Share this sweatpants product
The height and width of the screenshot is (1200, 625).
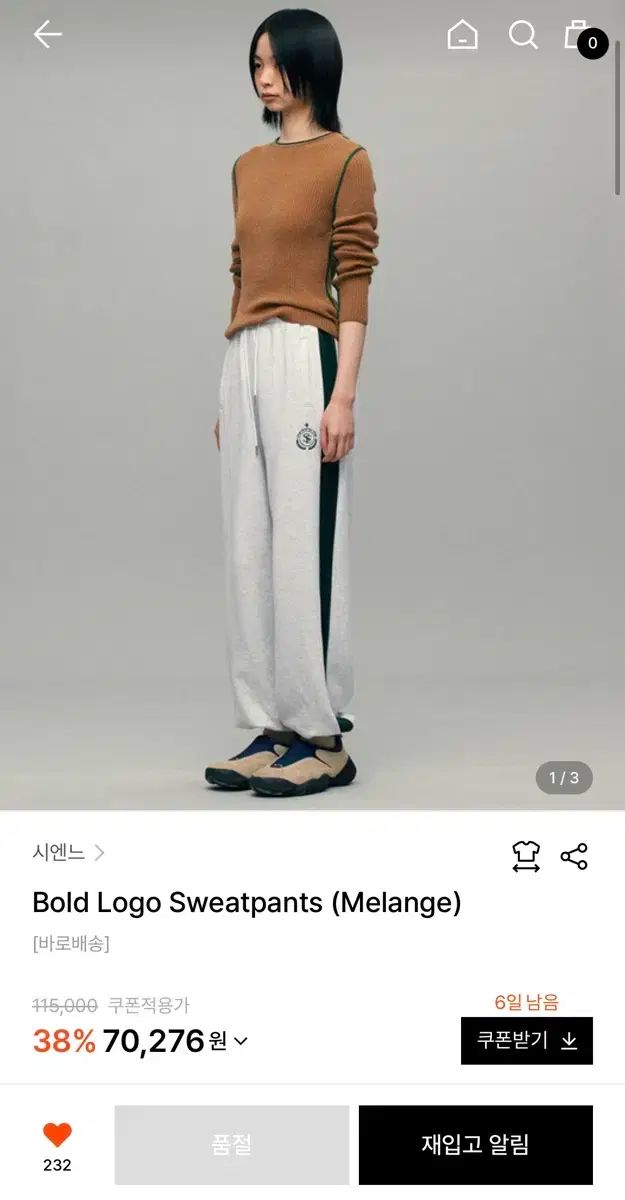coord(574,856)
